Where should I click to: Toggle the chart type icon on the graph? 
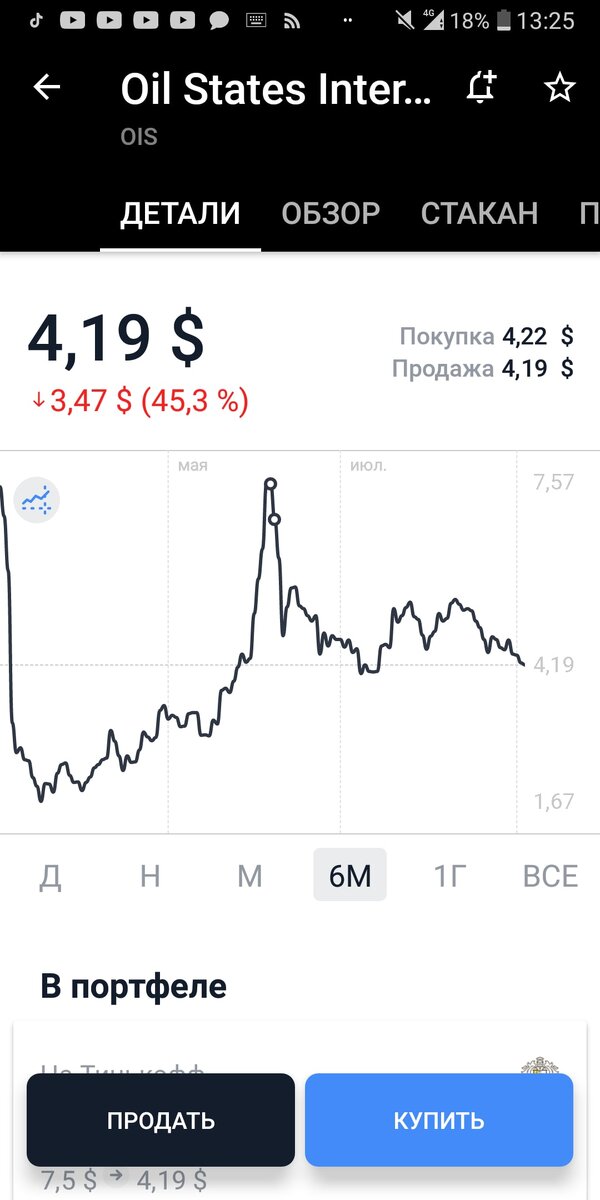tap(38, 501)
